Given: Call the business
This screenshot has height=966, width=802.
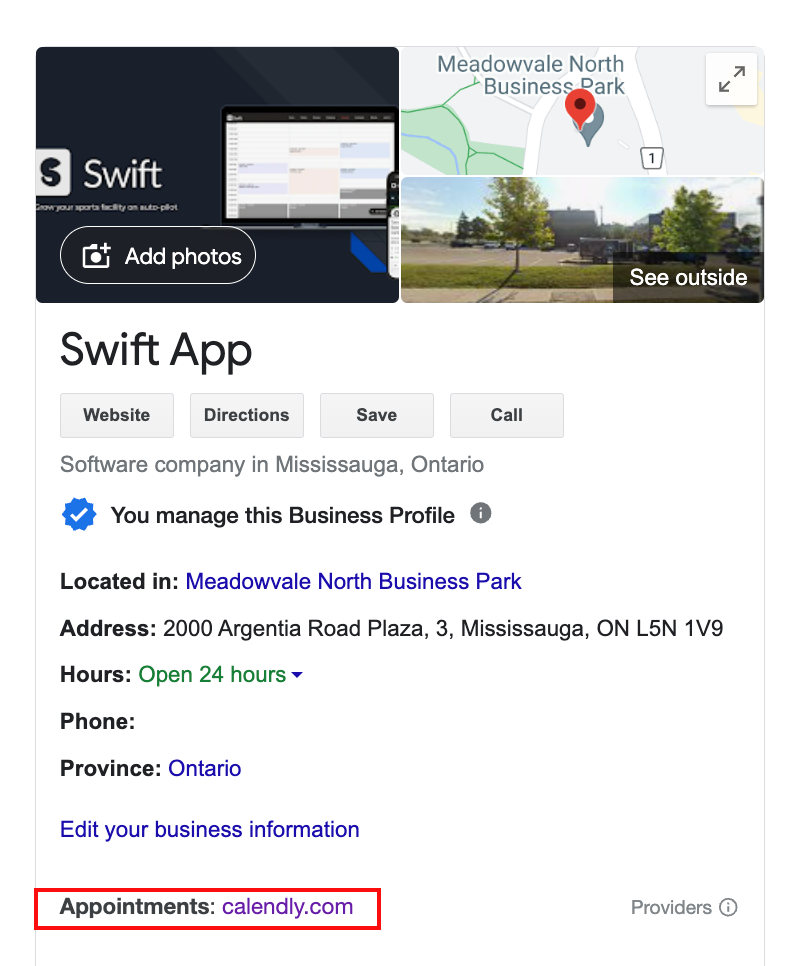Looking at the screenshot, I should (506, 415).
